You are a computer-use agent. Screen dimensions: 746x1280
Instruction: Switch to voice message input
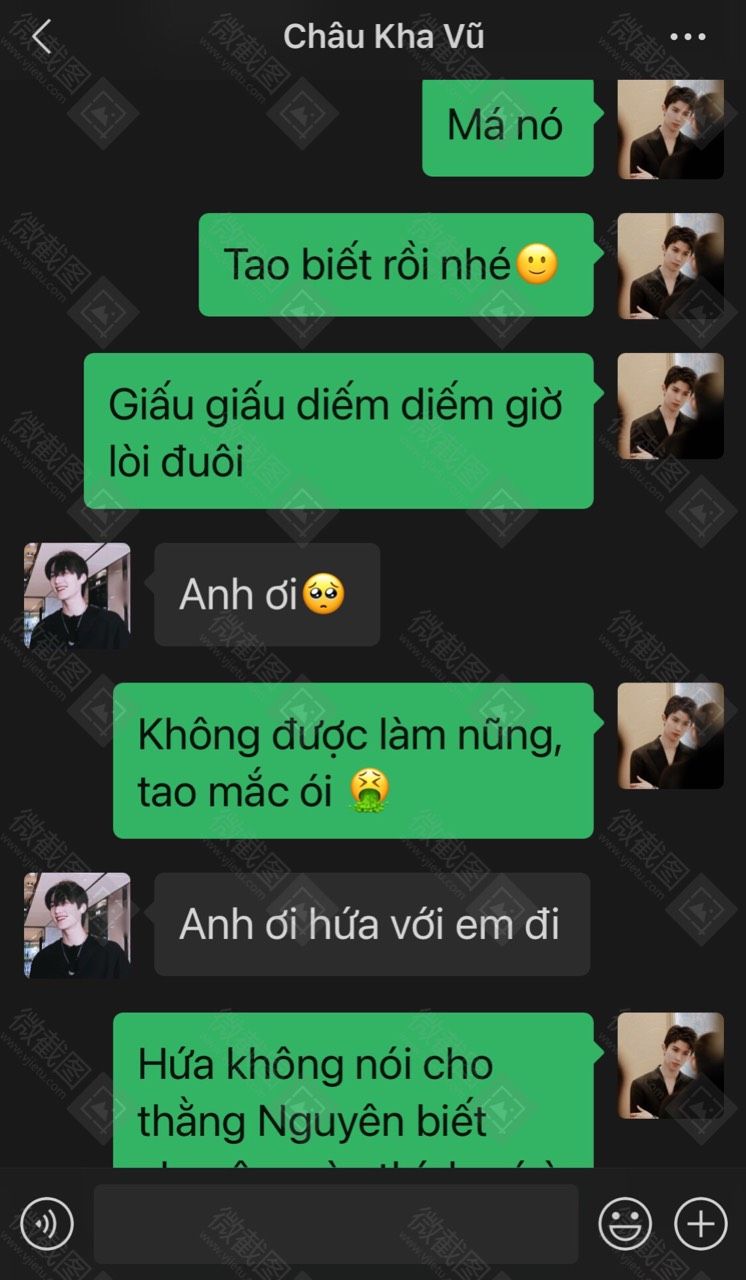47,1223
